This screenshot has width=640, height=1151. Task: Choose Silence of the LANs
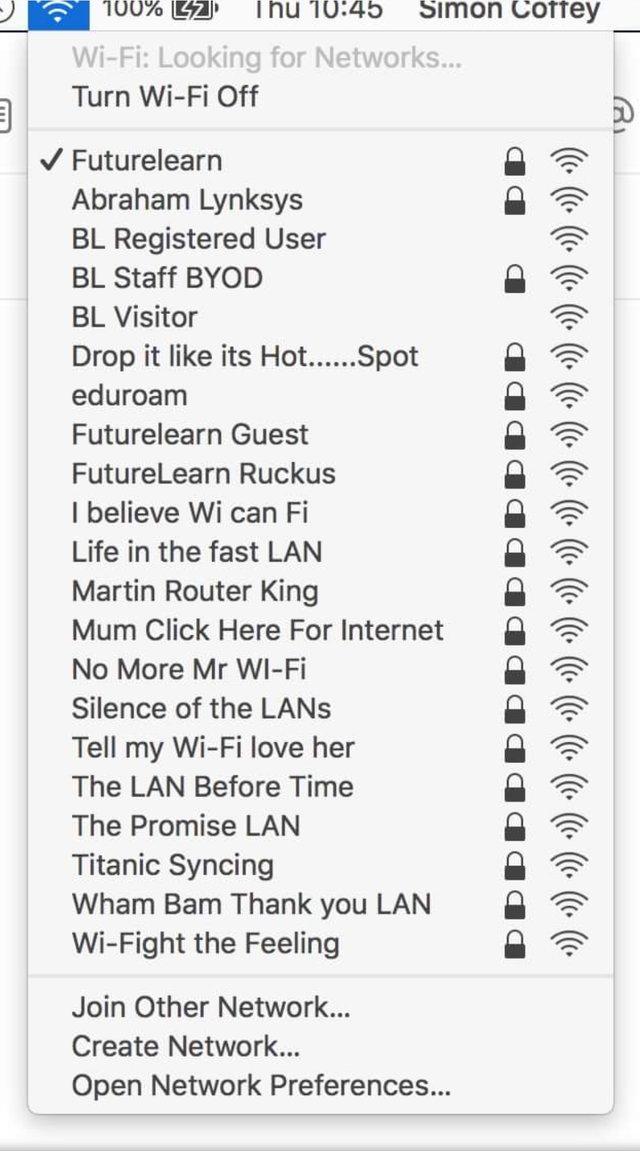pos(320,708)
